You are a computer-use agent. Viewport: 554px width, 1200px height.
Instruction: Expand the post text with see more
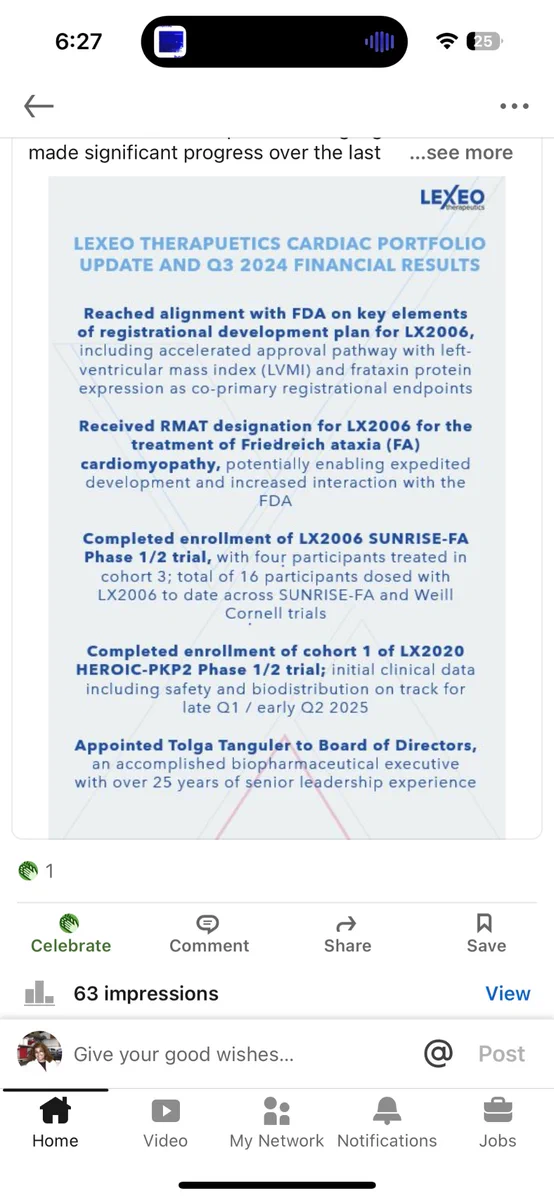click(x=461, y=153)
